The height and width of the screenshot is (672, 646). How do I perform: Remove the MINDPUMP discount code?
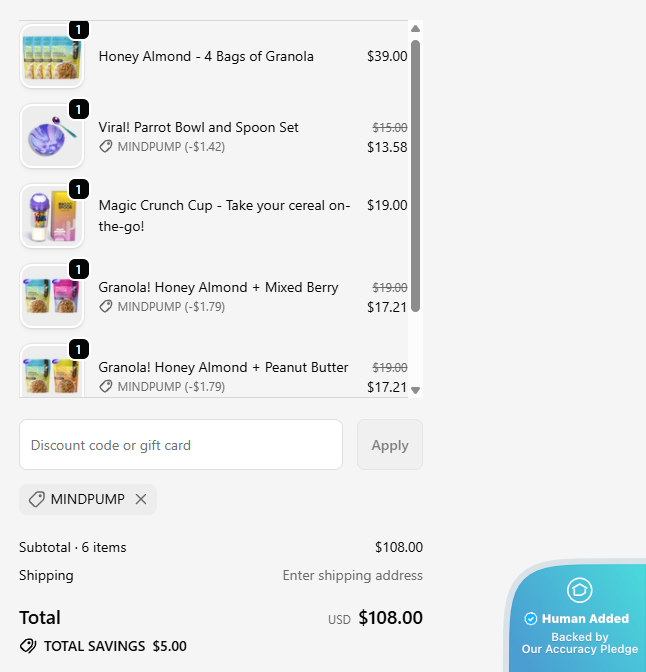(141, 499)
